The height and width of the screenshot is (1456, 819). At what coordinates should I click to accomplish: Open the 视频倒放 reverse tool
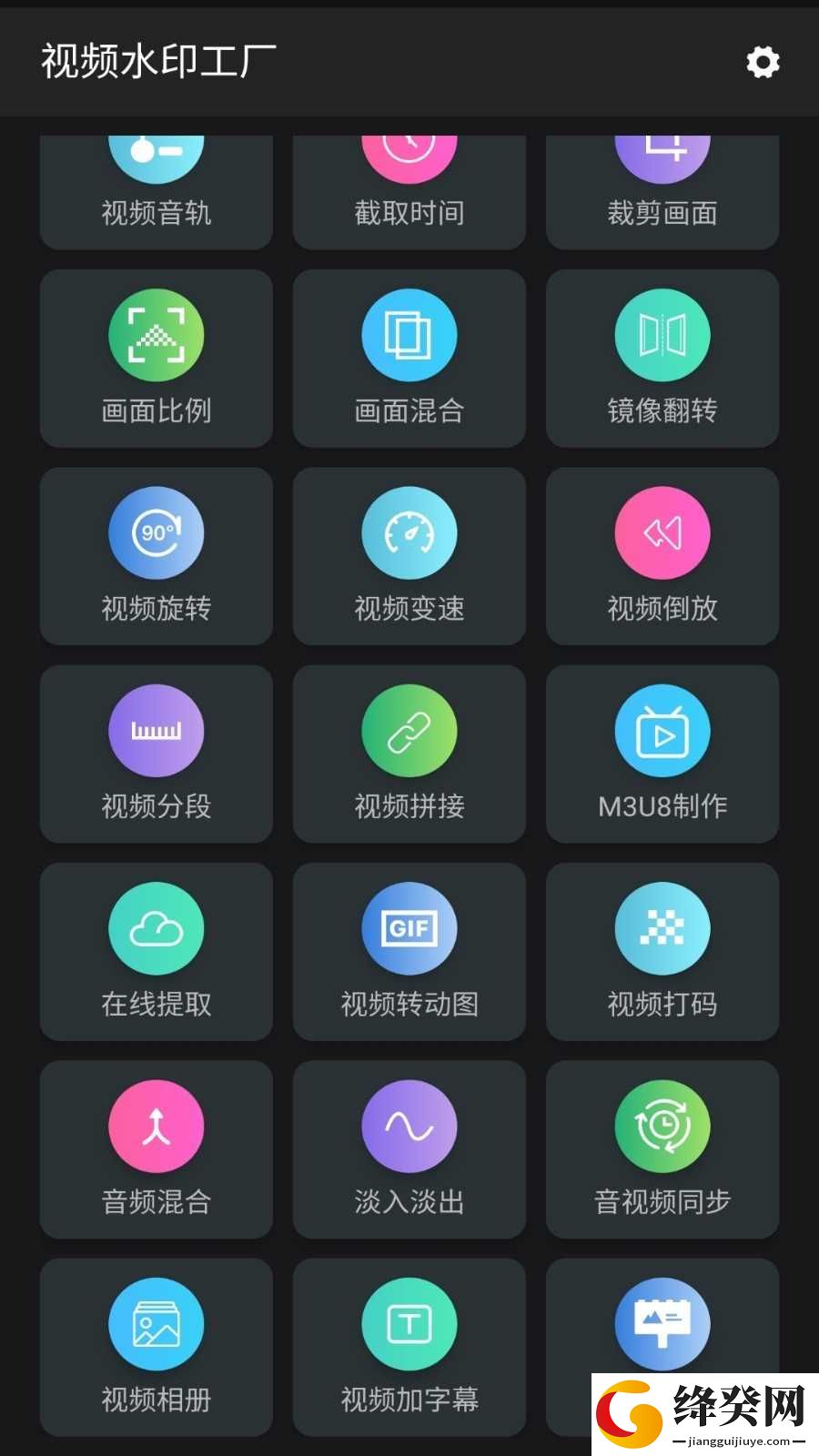pos(662,556)
